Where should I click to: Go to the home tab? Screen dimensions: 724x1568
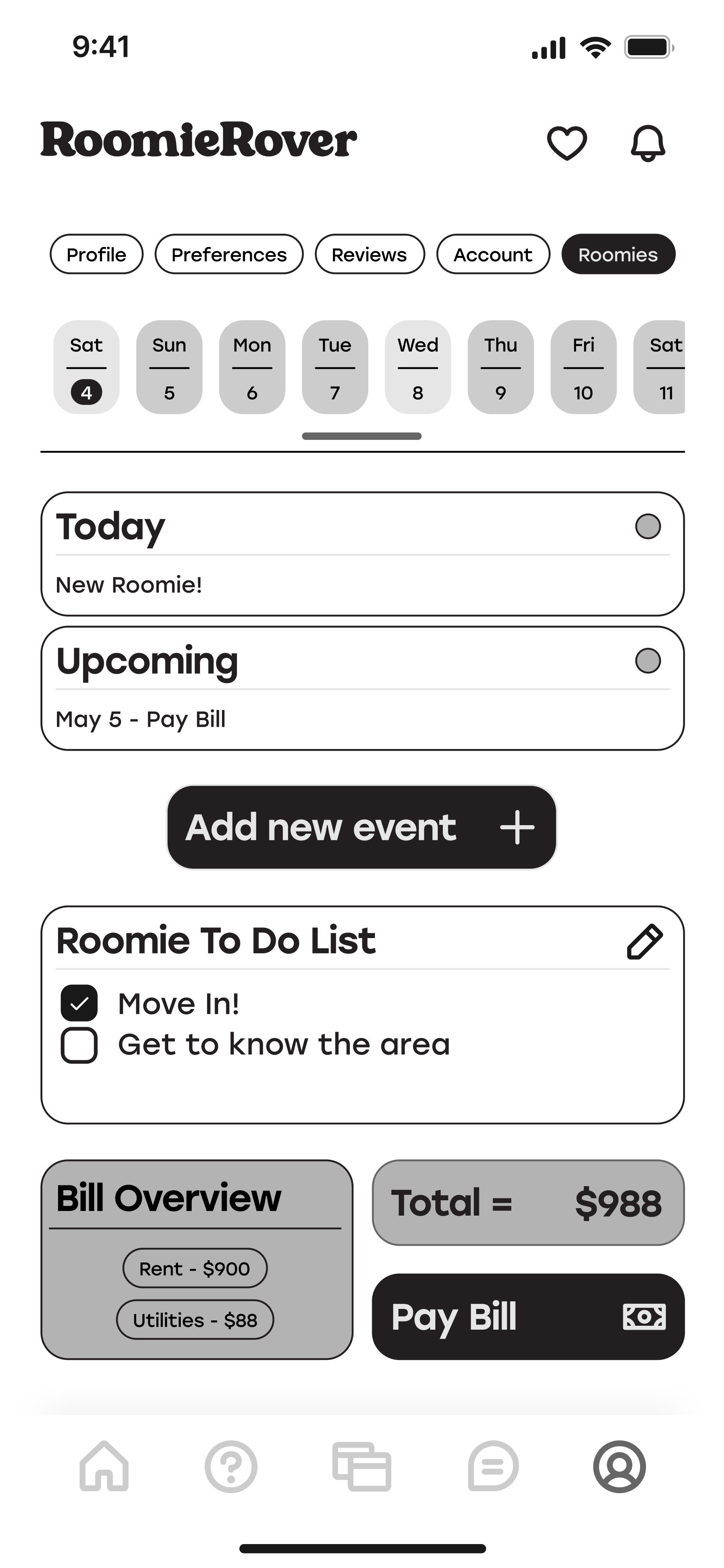point(104,1466)
